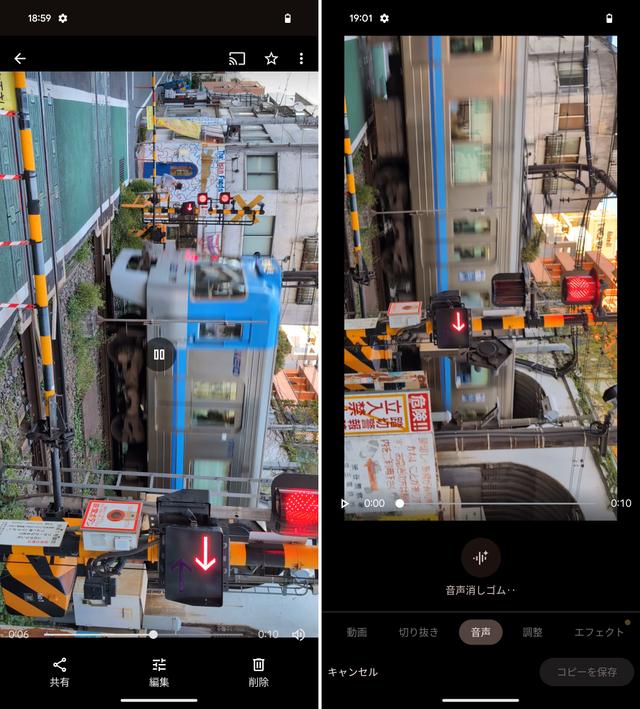The image size is (640, 709).
Task: Go back using the top-left arrow
Action: tap(19, 59)
